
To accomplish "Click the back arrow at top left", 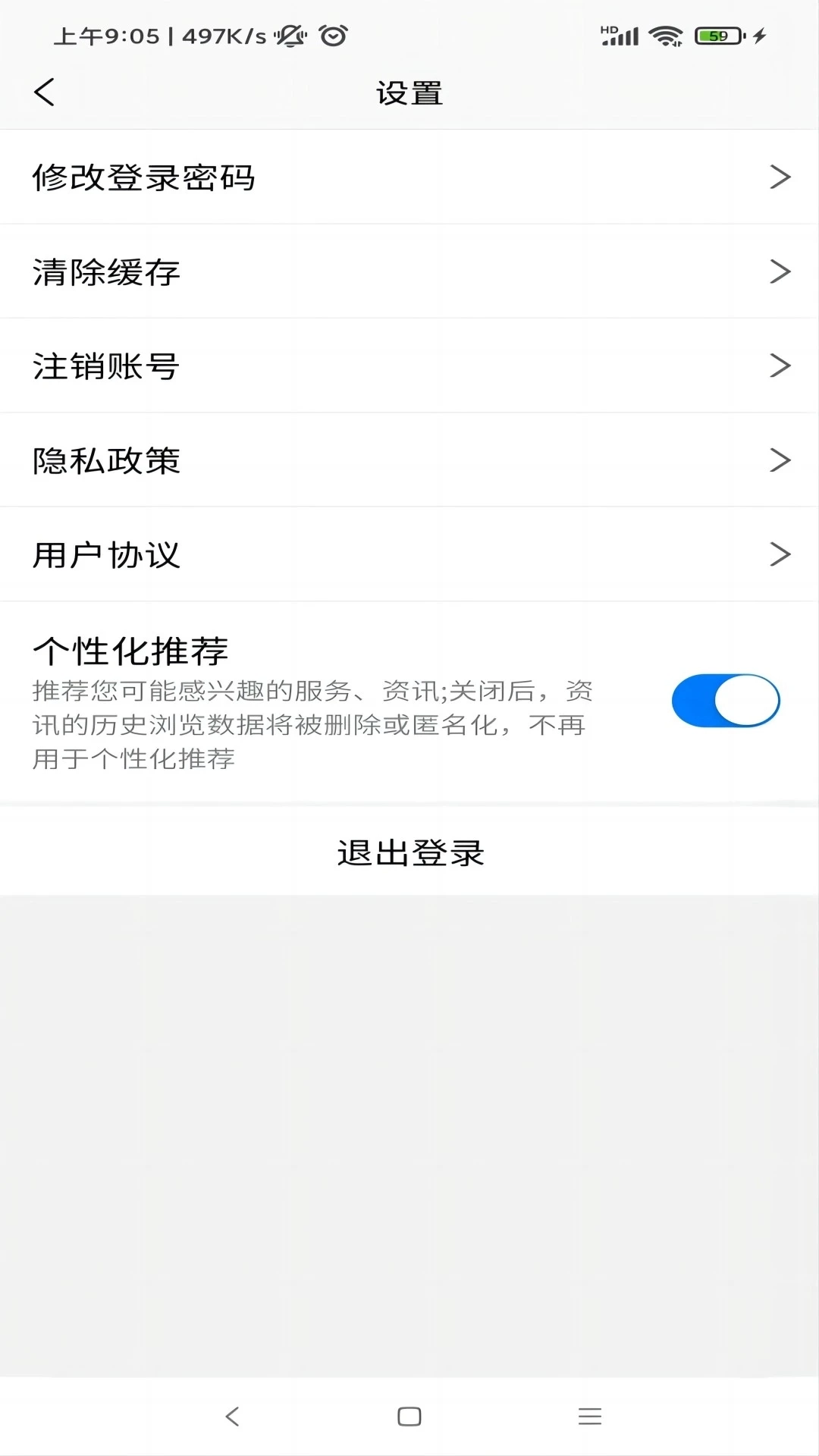I will (x=43, y=92).
